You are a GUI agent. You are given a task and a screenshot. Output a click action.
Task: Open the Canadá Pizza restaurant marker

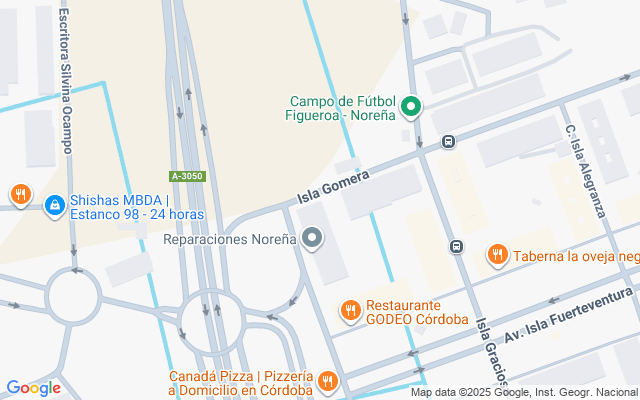pyautogui.click(x=326, y=382)
